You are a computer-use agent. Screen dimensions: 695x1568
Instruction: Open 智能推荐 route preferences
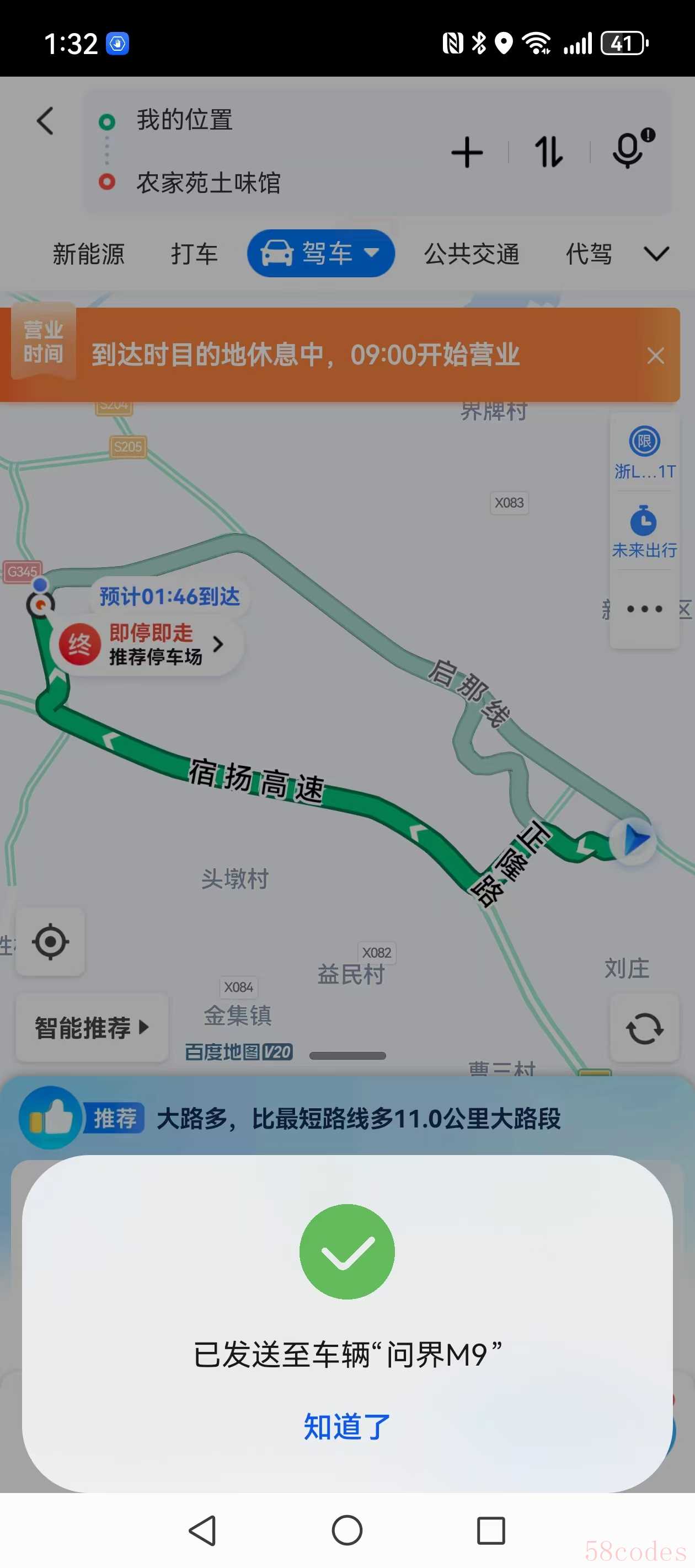point(92,1028)
